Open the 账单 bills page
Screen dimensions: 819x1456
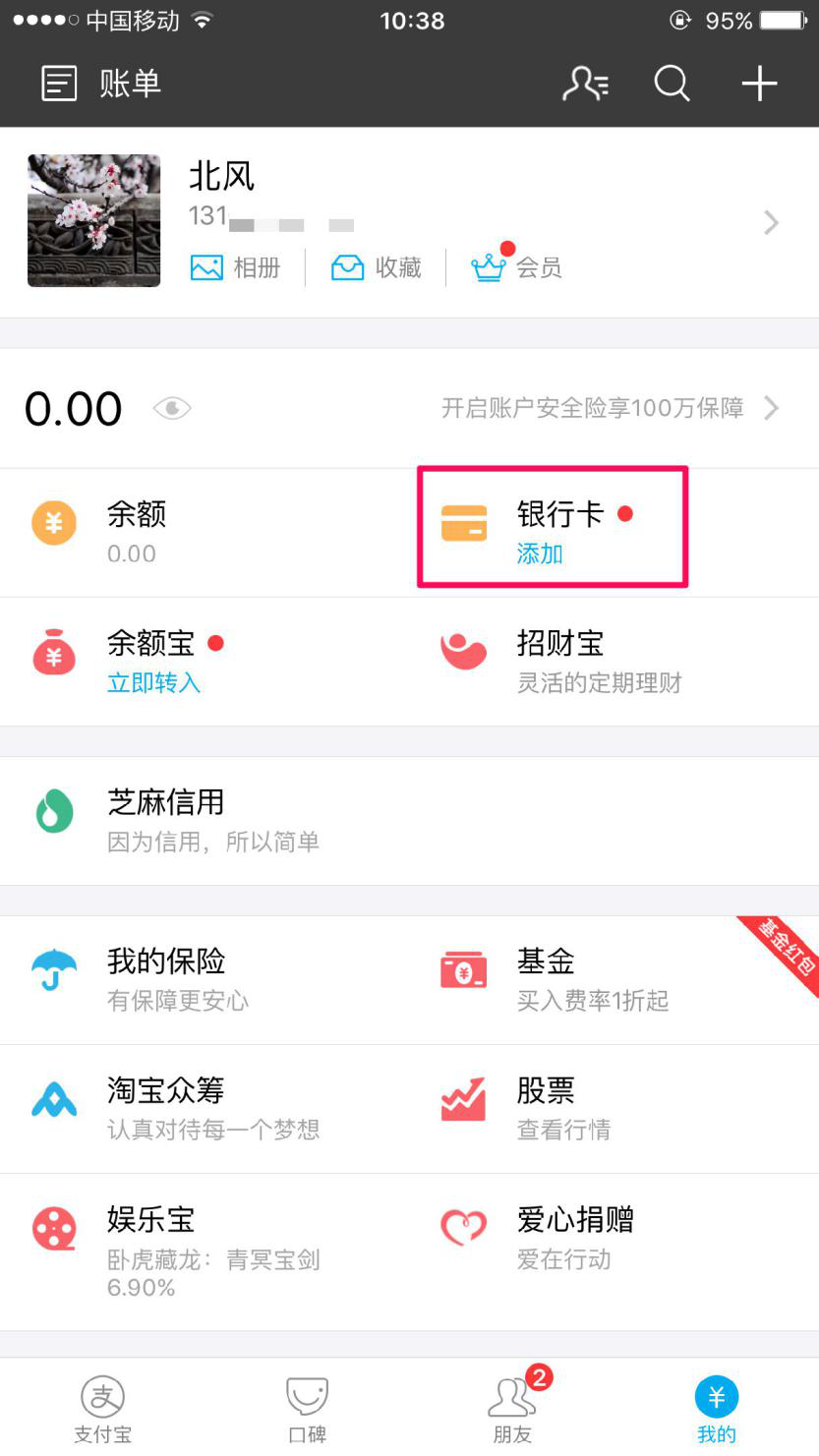pyautogui.click(x=102, y=84)
